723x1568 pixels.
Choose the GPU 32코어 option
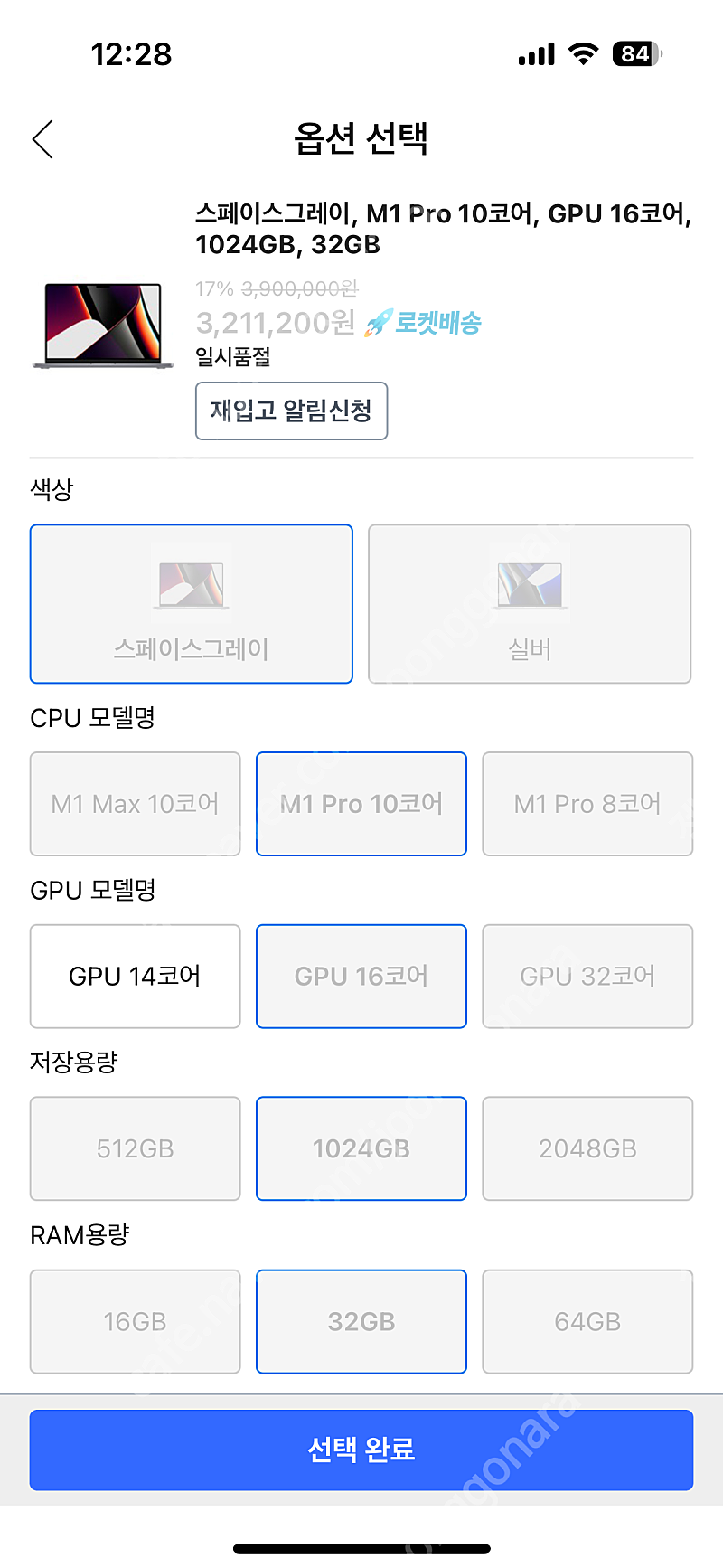tap(587, 977)
